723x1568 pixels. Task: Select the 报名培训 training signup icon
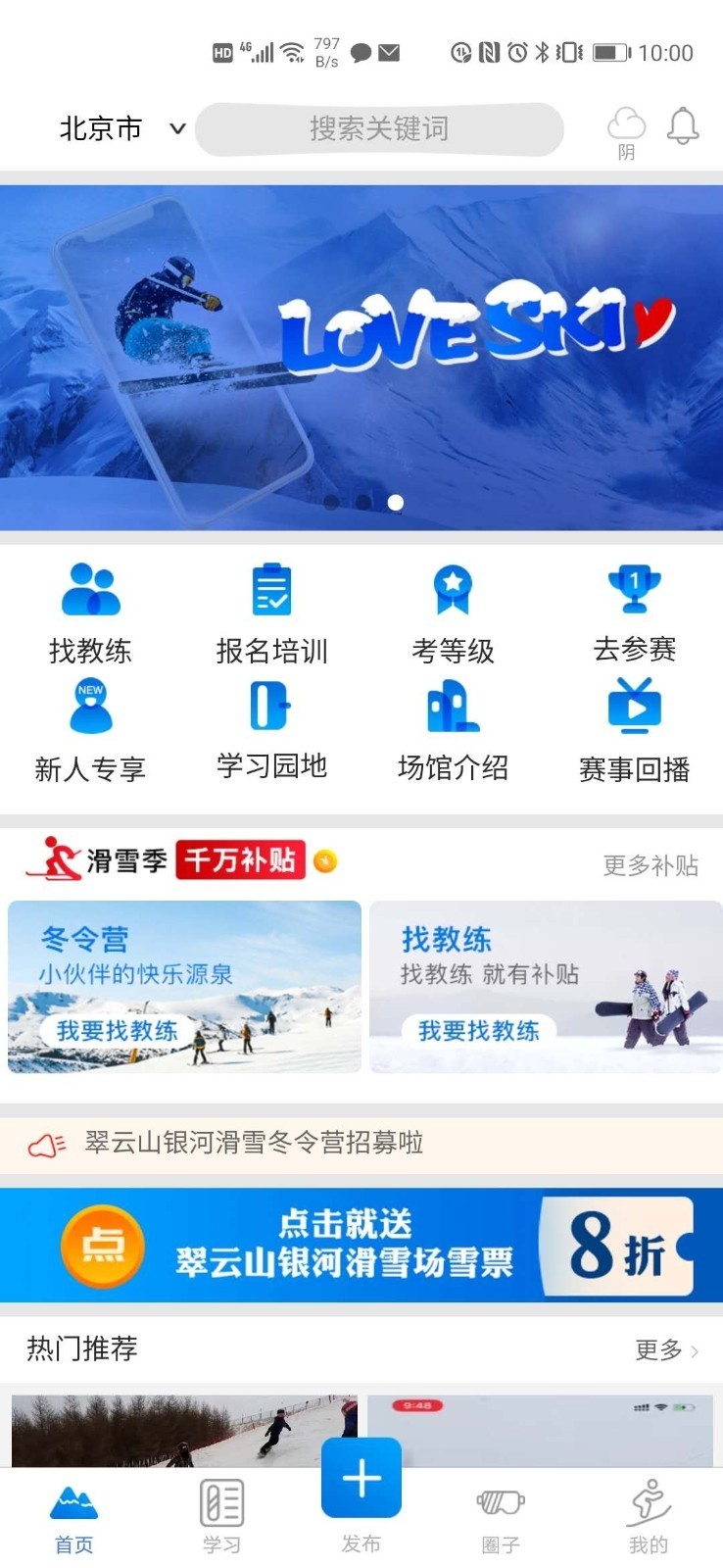click(x=271, y=588)
